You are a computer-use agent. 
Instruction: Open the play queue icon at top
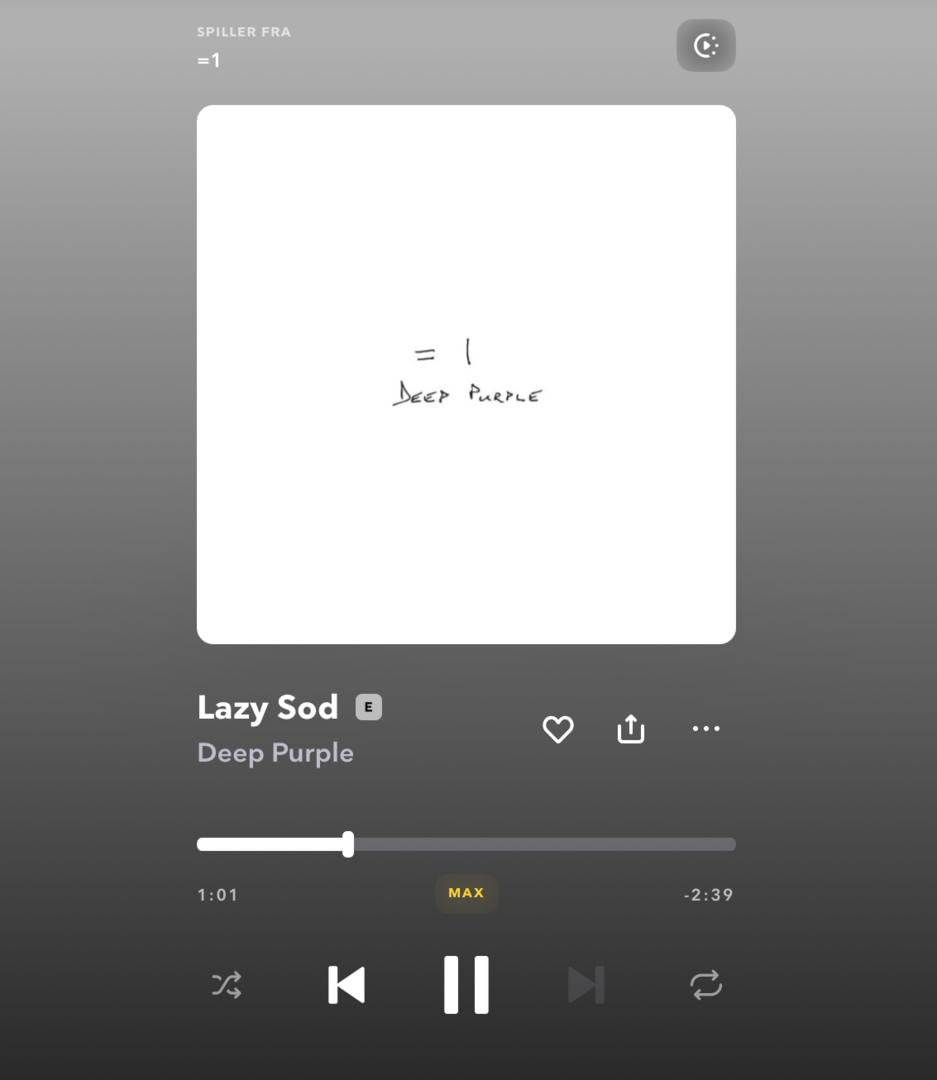(x=706, y=46)
